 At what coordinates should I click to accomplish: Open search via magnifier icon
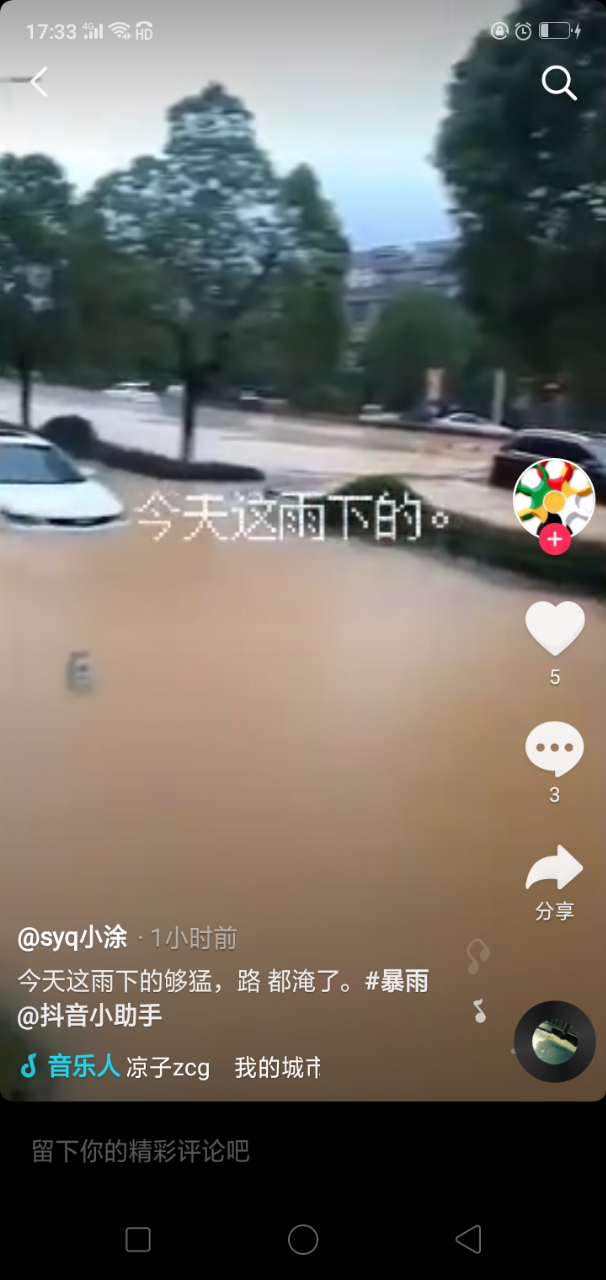(559, 83)
